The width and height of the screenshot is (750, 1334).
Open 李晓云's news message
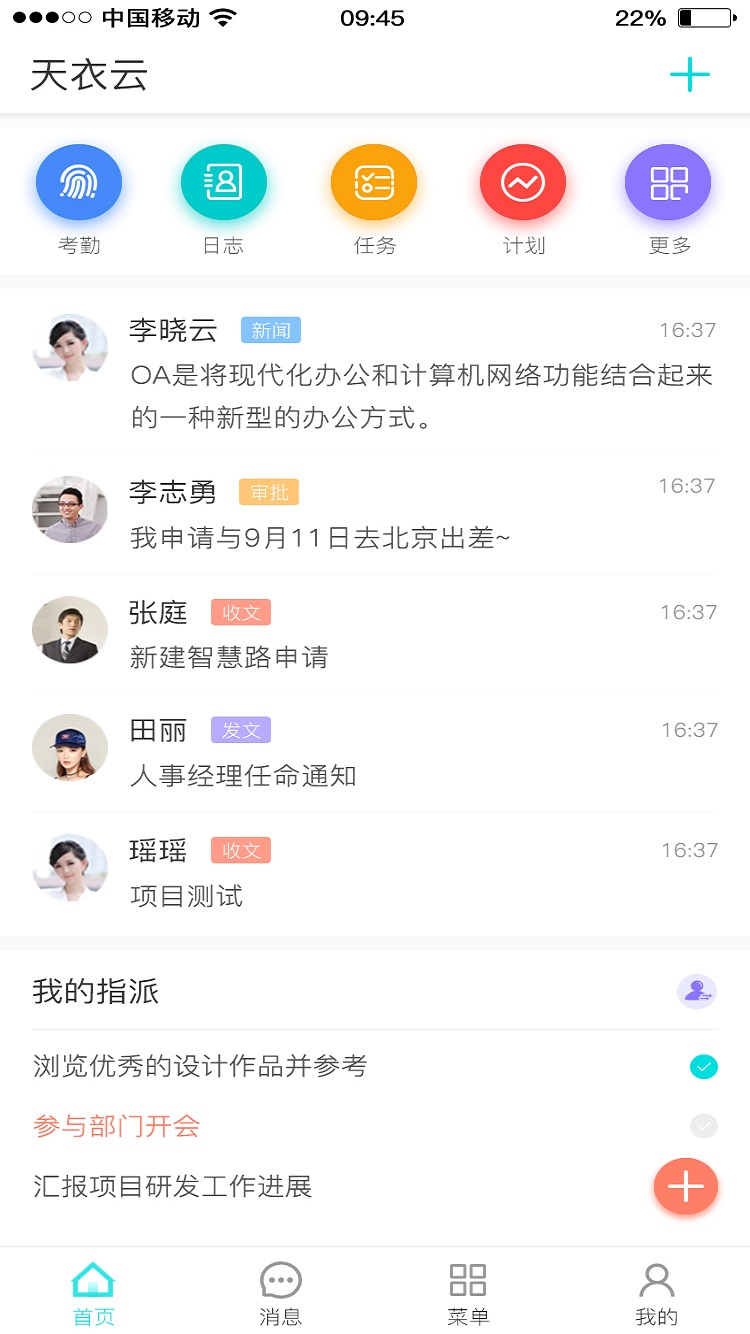tap(420, 375)
